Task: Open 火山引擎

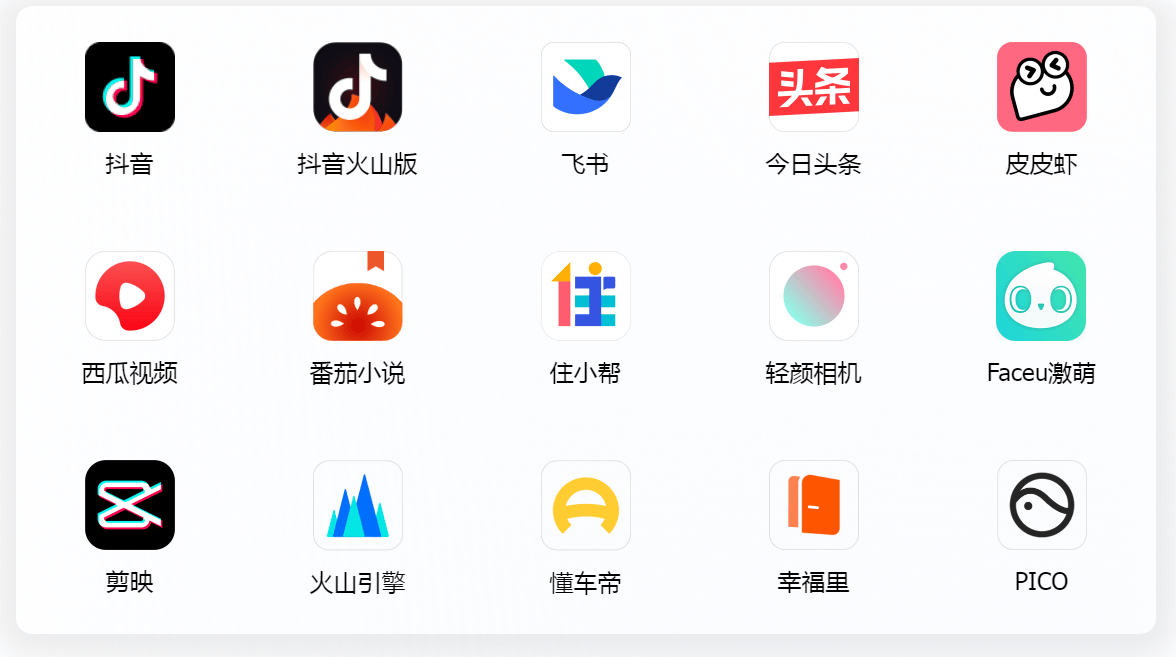Action: coord(358,505)
